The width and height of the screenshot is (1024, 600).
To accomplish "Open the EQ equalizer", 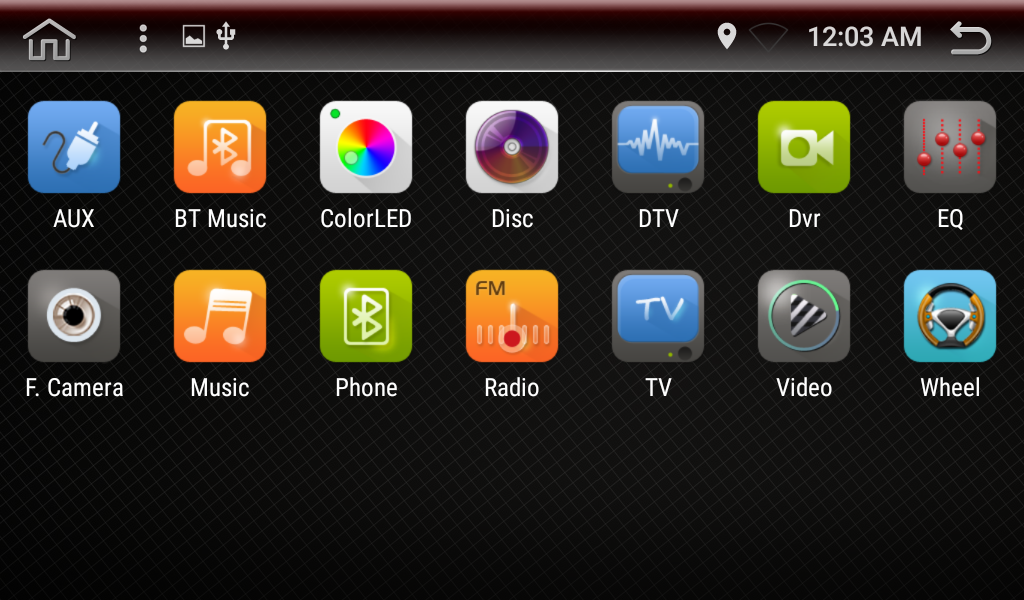I will [x=950, y=147].
